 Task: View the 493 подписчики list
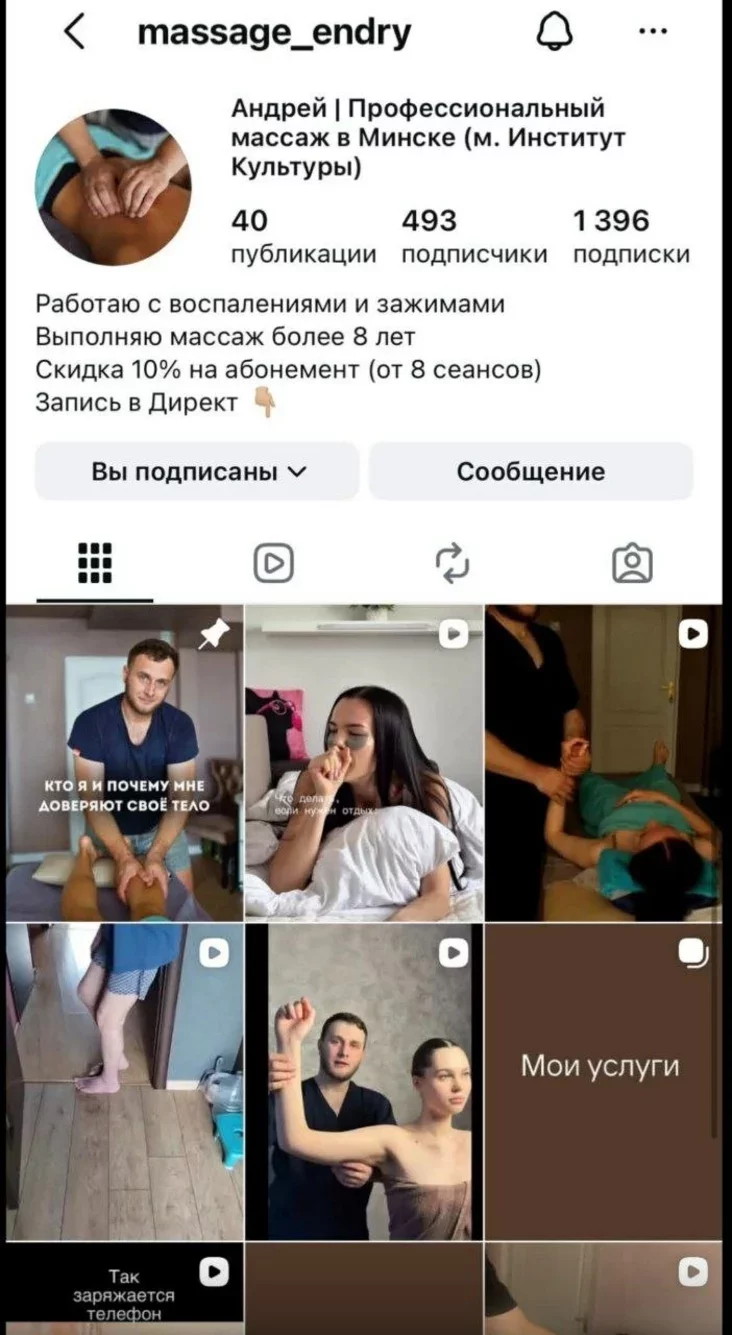[474, 236]
